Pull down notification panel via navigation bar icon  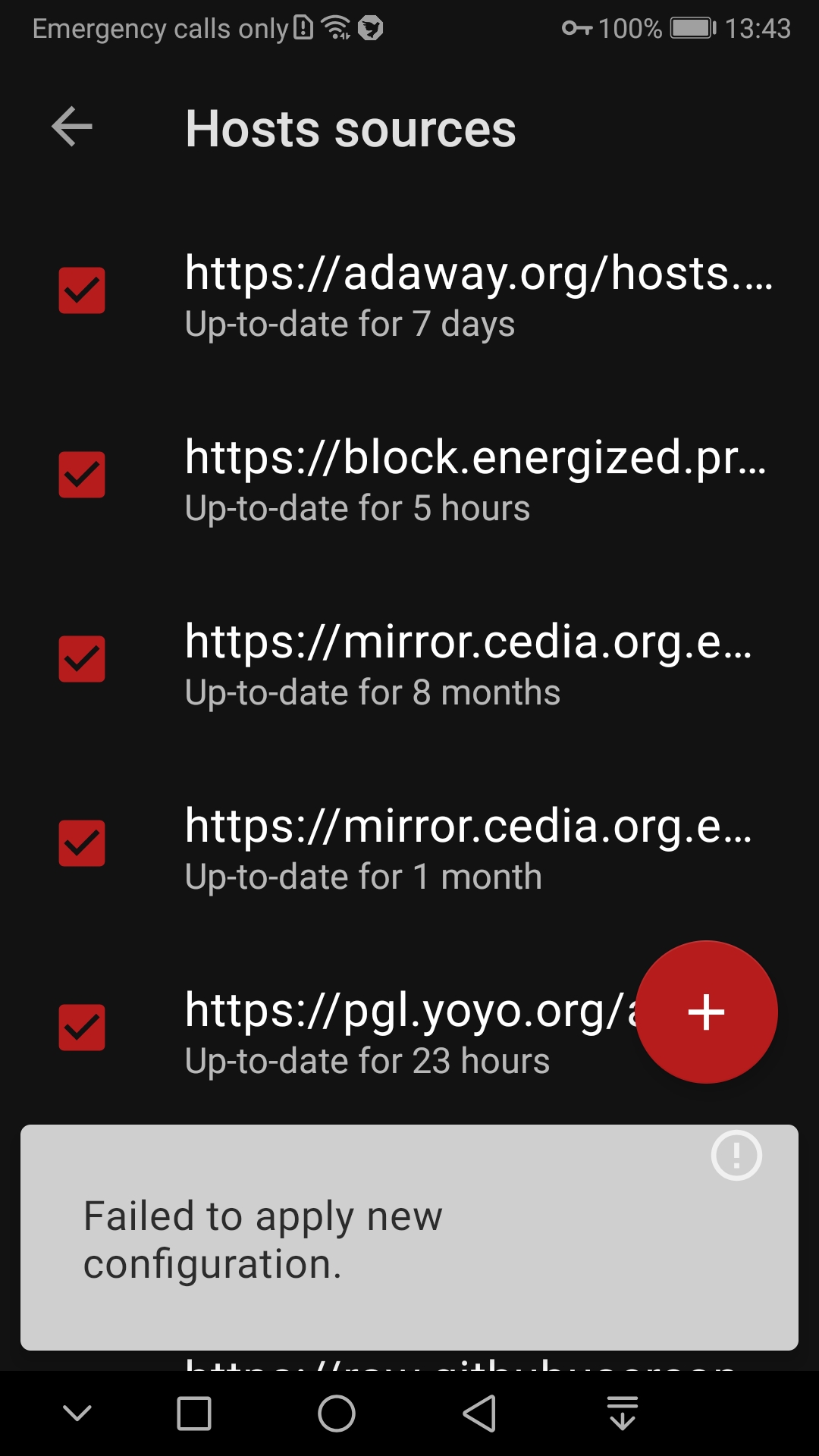[x=623, y=1413]
